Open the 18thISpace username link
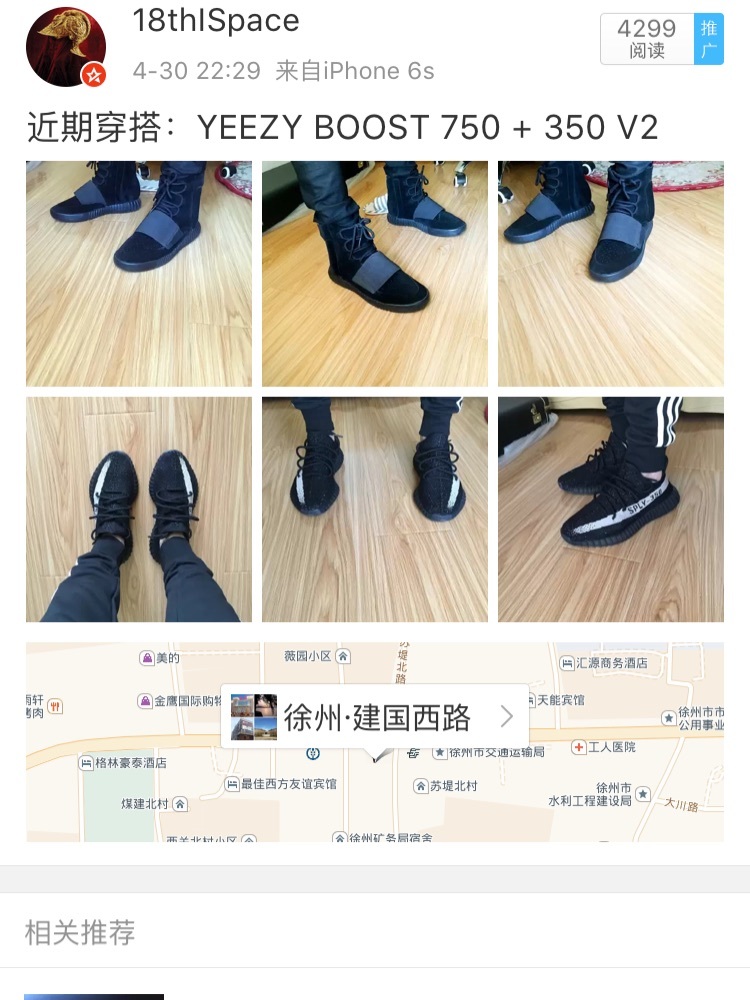Viewport: 750px width, 1000px height. [216, 21]
